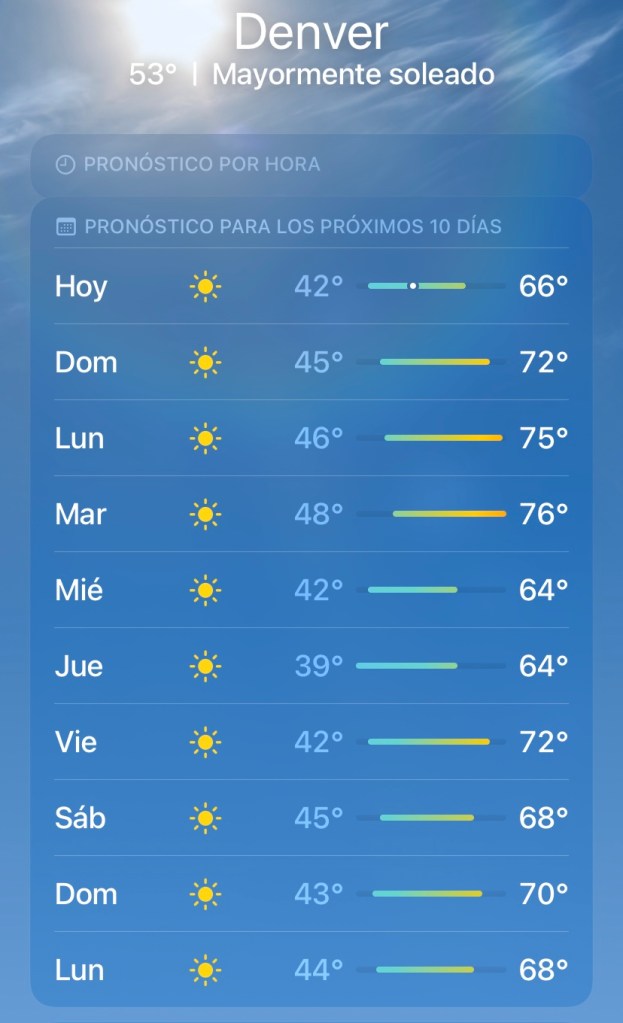Open today's forecast row labeled Hoy
This screenshot has height=1023, width=623.
coord(310,287)
